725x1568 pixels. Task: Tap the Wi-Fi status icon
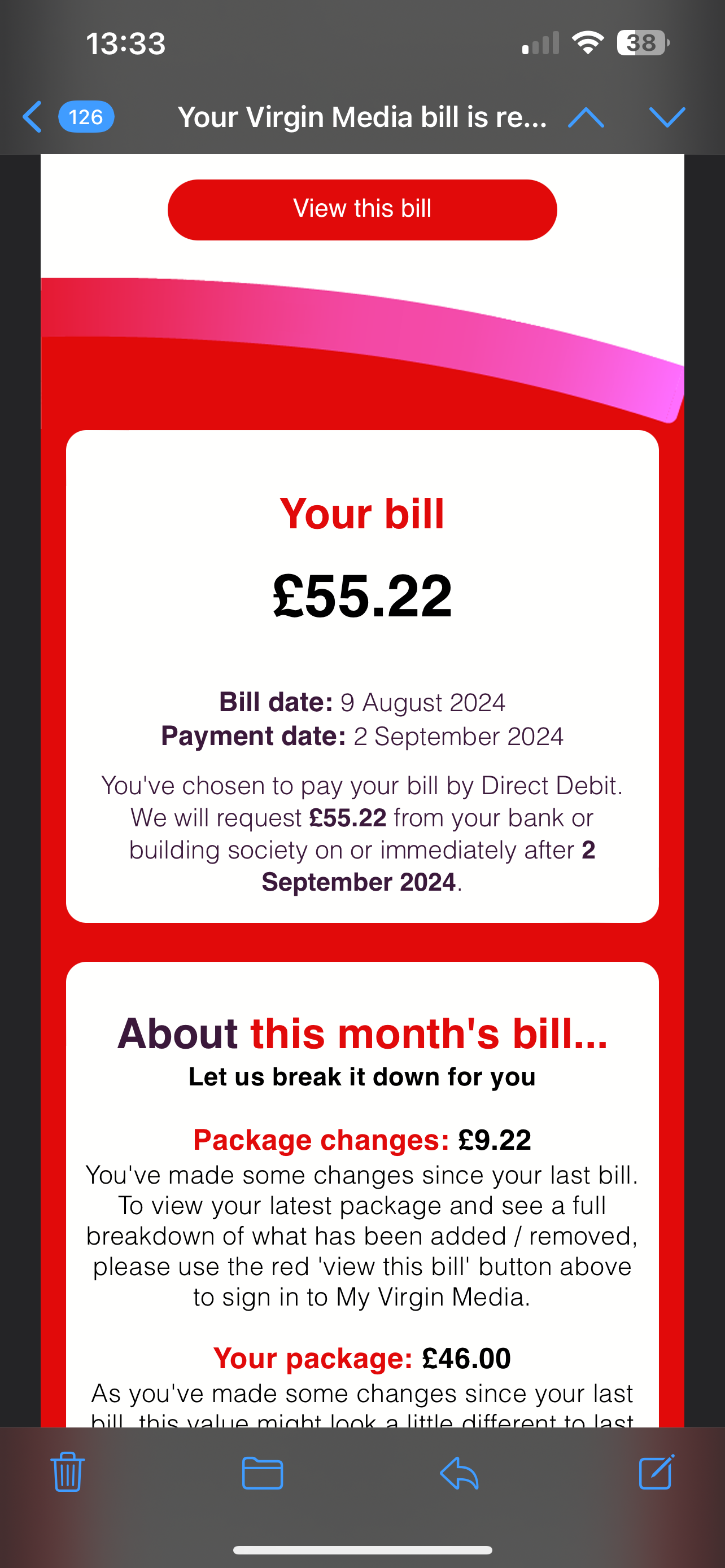tap(586, 42)
